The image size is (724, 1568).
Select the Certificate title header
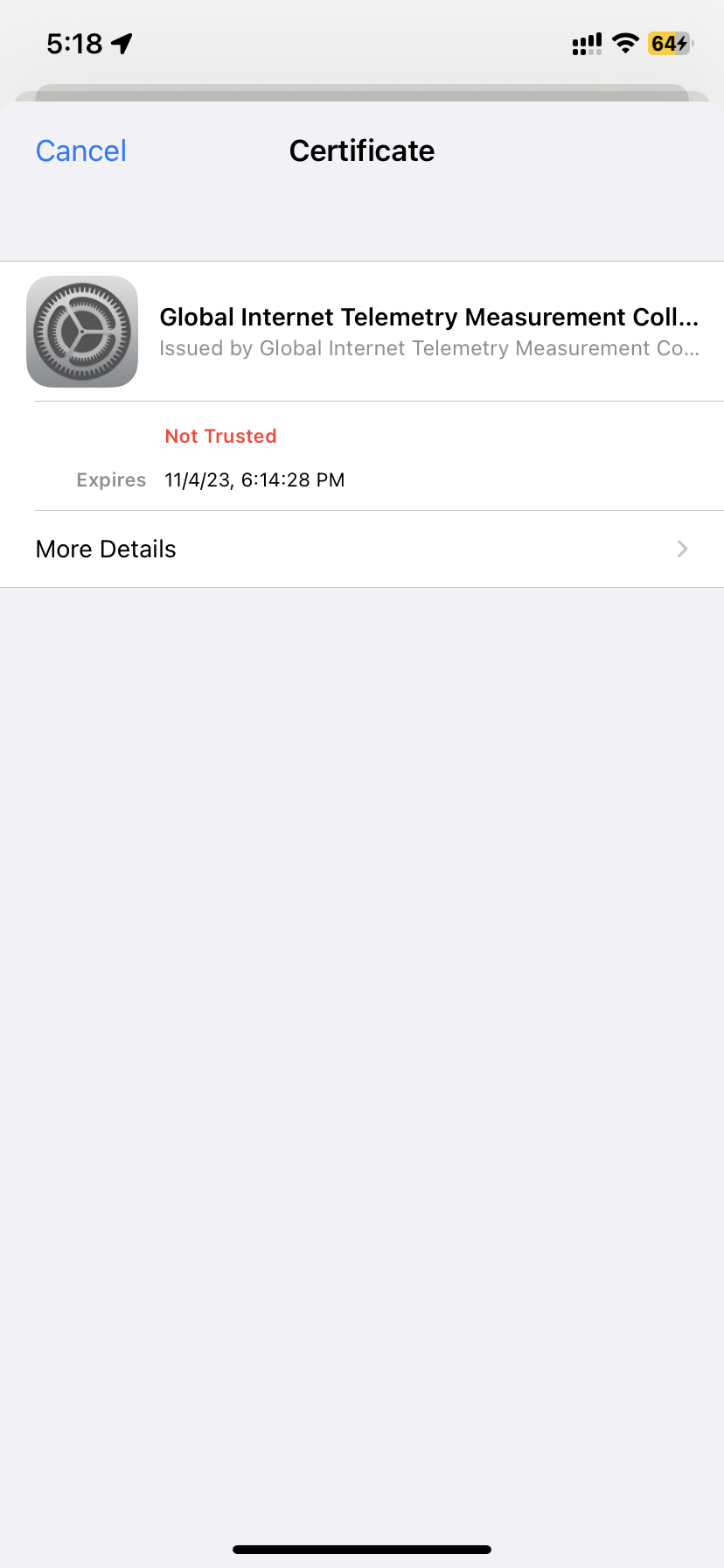coord(361,150)
